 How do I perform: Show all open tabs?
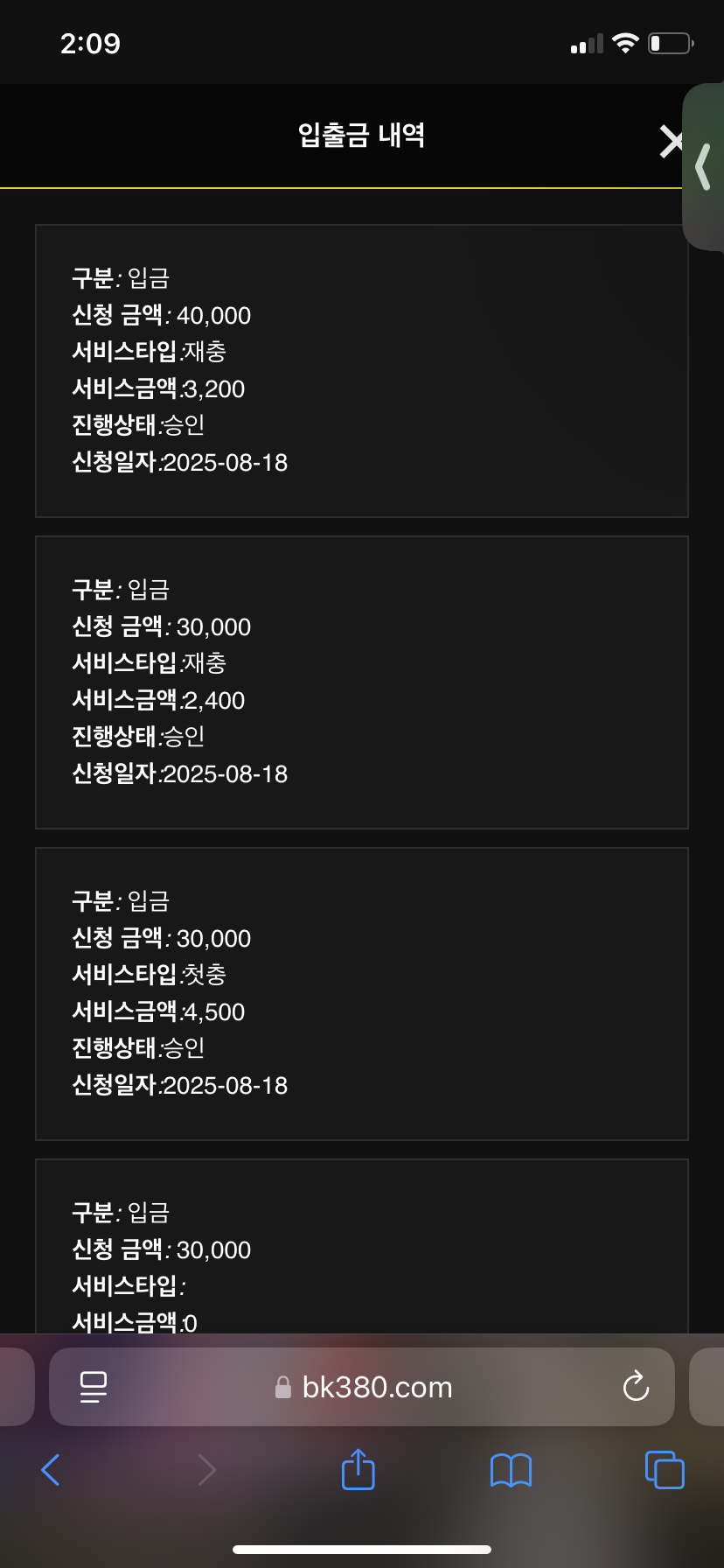tap(665, 1470)
